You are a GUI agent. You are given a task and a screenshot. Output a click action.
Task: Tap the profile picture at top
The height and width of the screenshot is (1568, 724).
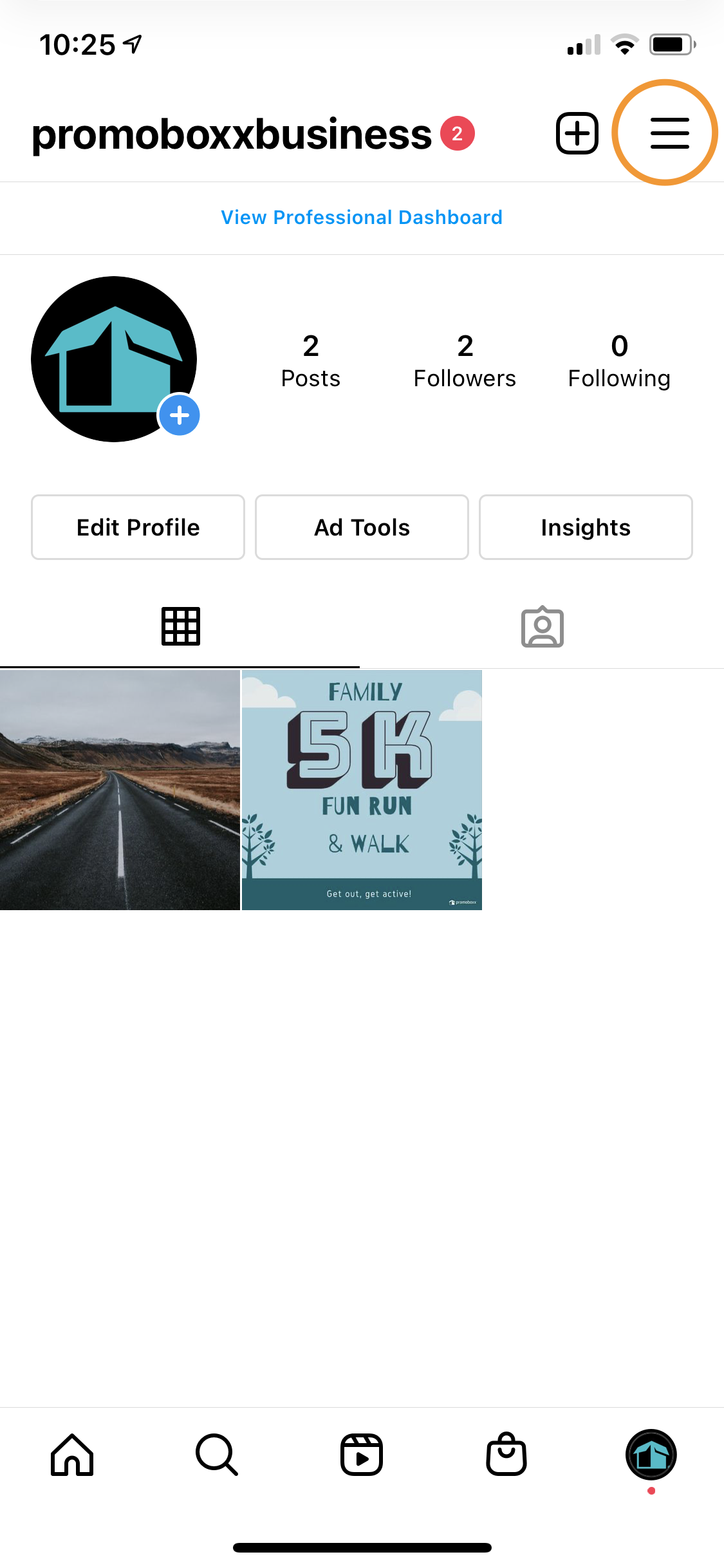pos(114,359)
